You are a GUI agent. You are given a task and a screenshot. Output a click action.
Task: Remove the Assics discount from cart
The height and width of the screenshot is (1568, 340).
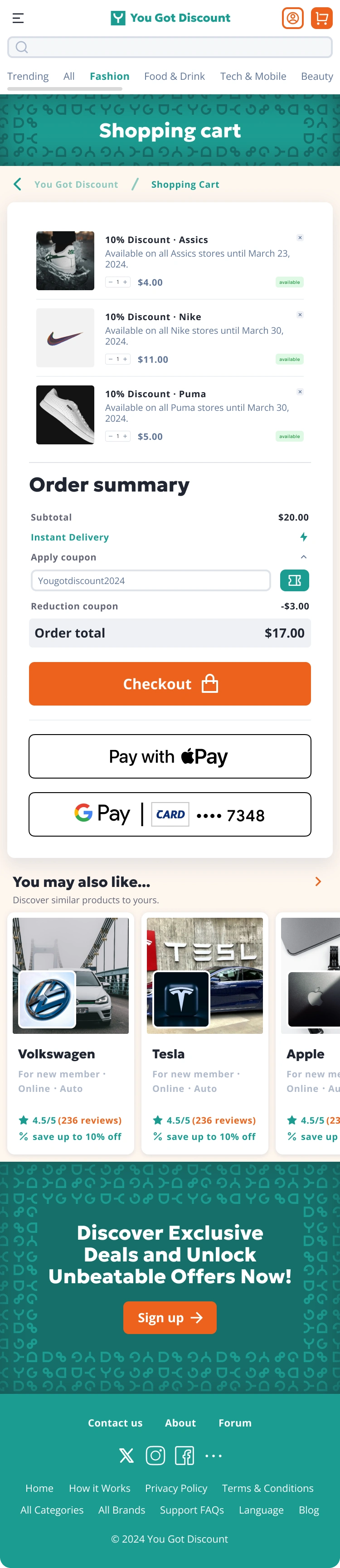[x=300, y=238]
